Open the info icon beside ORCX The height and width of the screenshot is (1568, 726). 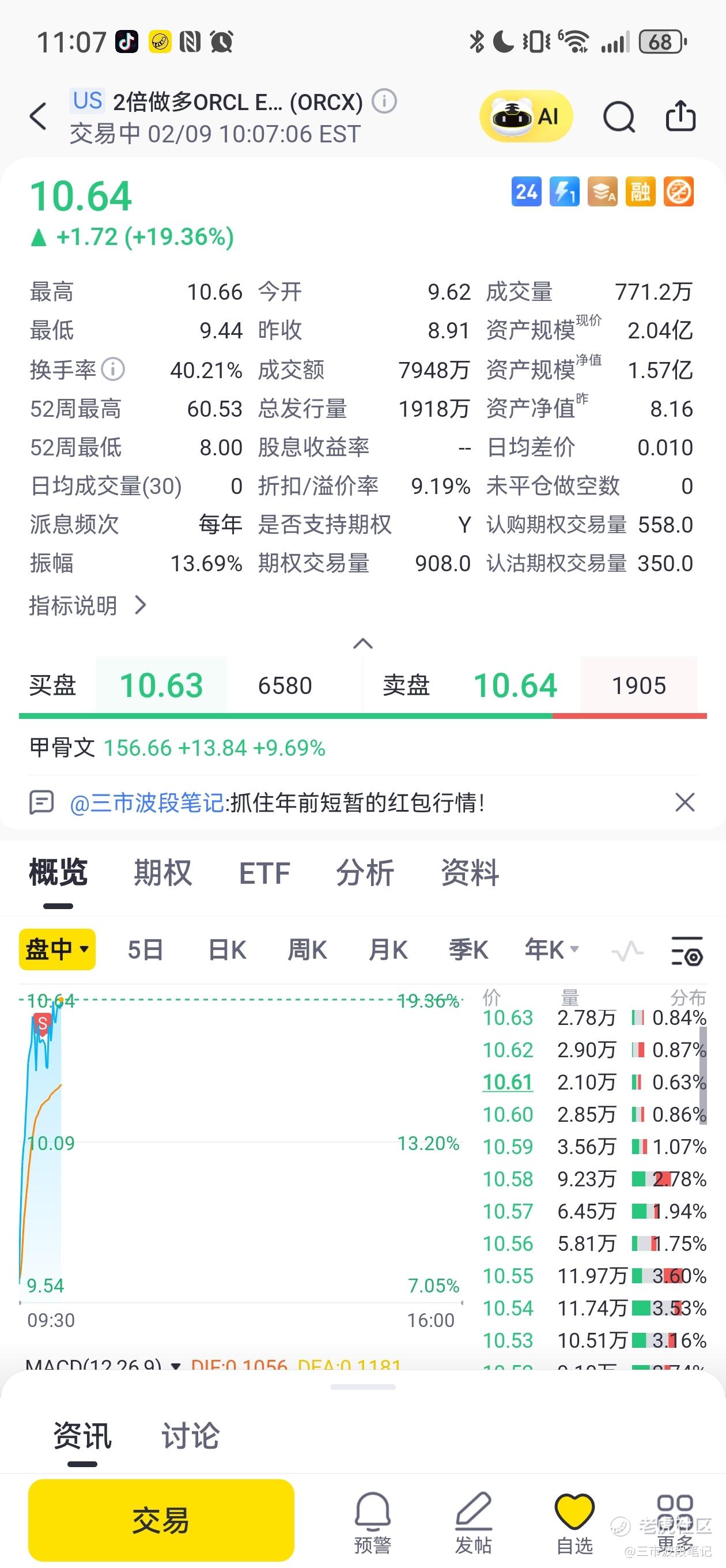[384, 101]
